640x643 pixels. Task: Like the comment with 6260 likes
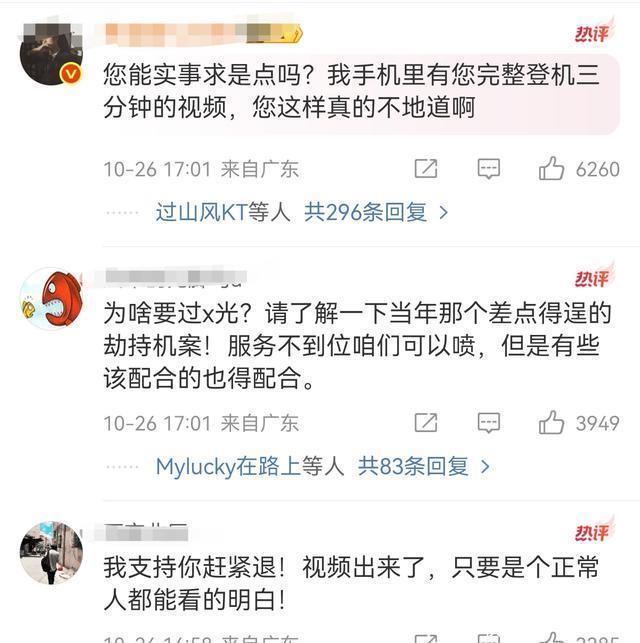tap(551, 169)
